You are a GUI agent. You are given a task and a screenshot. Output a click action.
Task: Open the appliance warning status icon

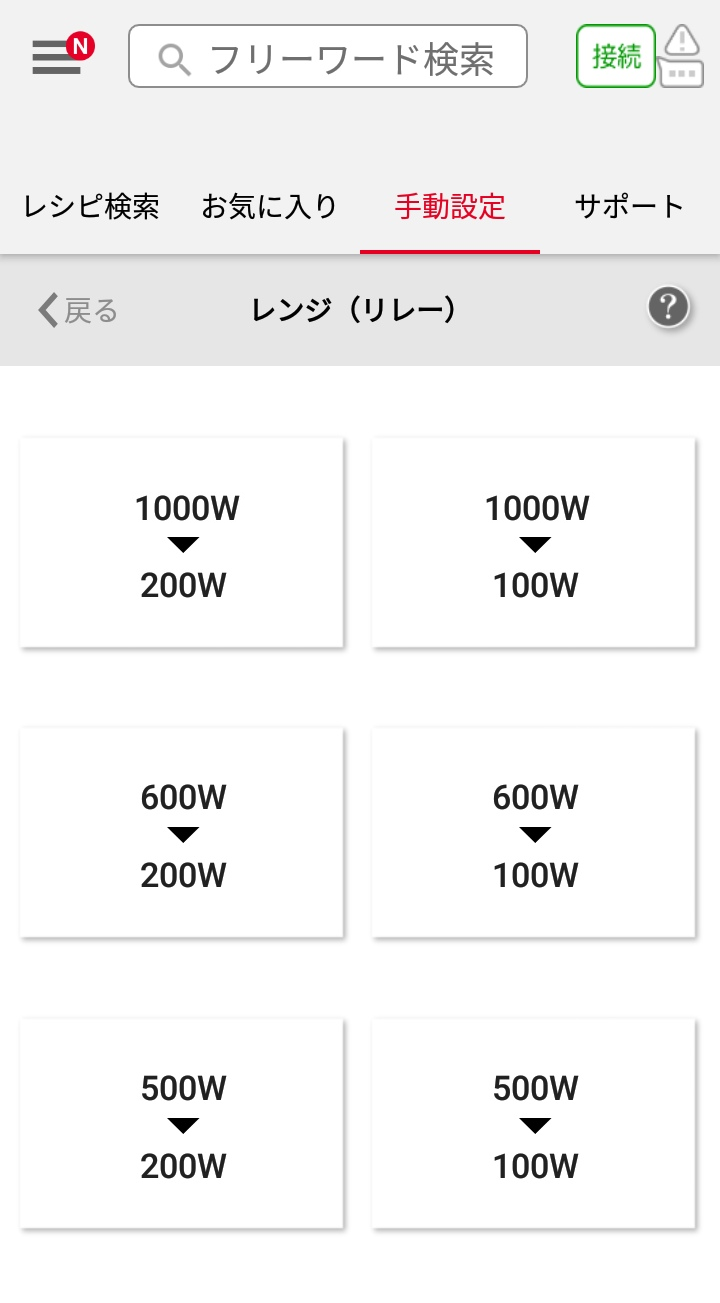pos(682,57)
